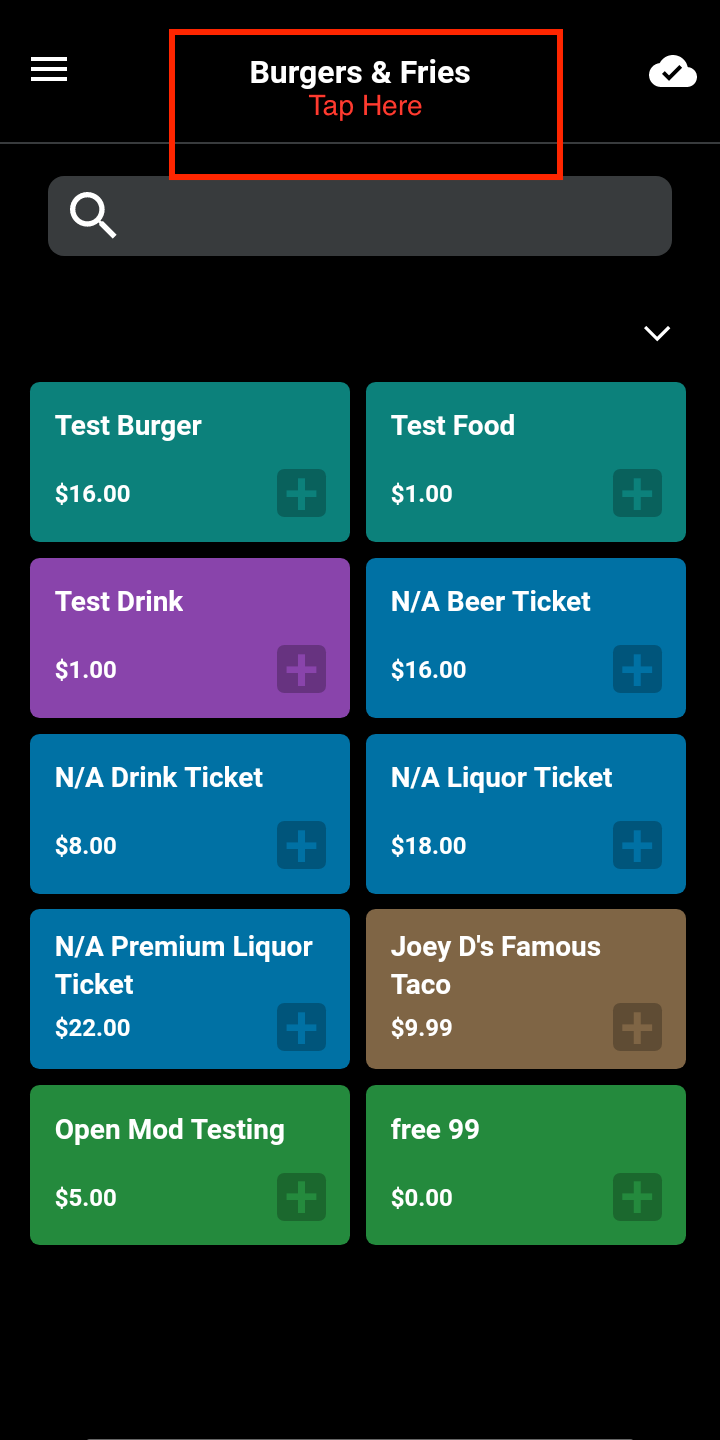720x1440 pixels.
Task: Tap the Burgers & Fries header
Action: tap(360, 72)
